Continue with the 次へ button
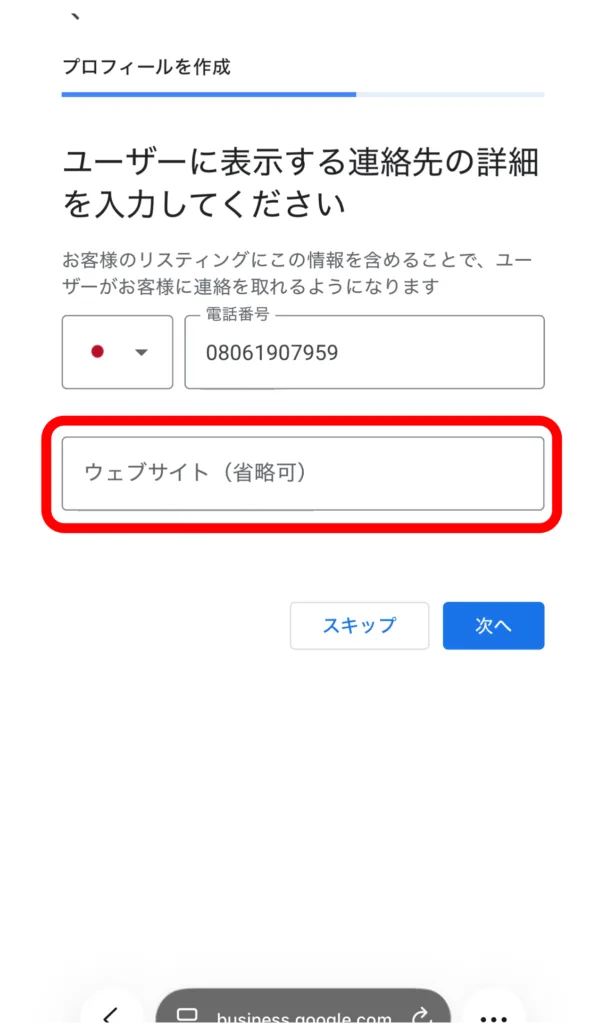607x1024 pixels. [493, 626]
